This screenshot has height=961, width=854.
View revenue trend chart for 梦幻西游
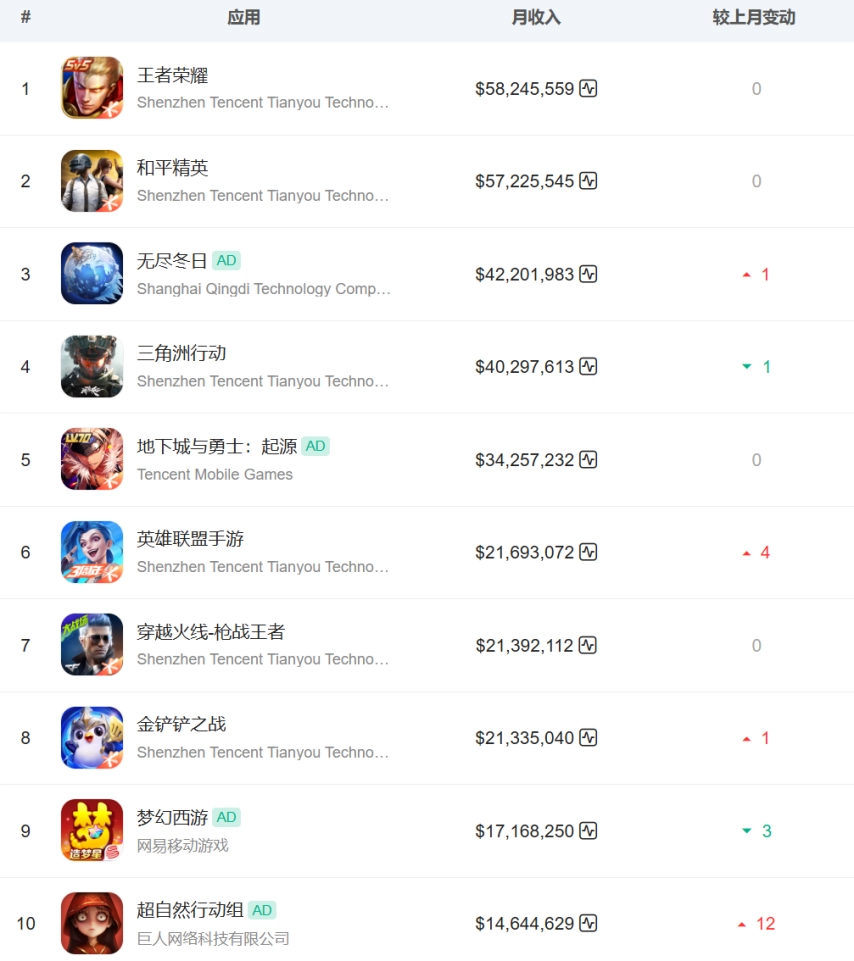tap(588, 831)
